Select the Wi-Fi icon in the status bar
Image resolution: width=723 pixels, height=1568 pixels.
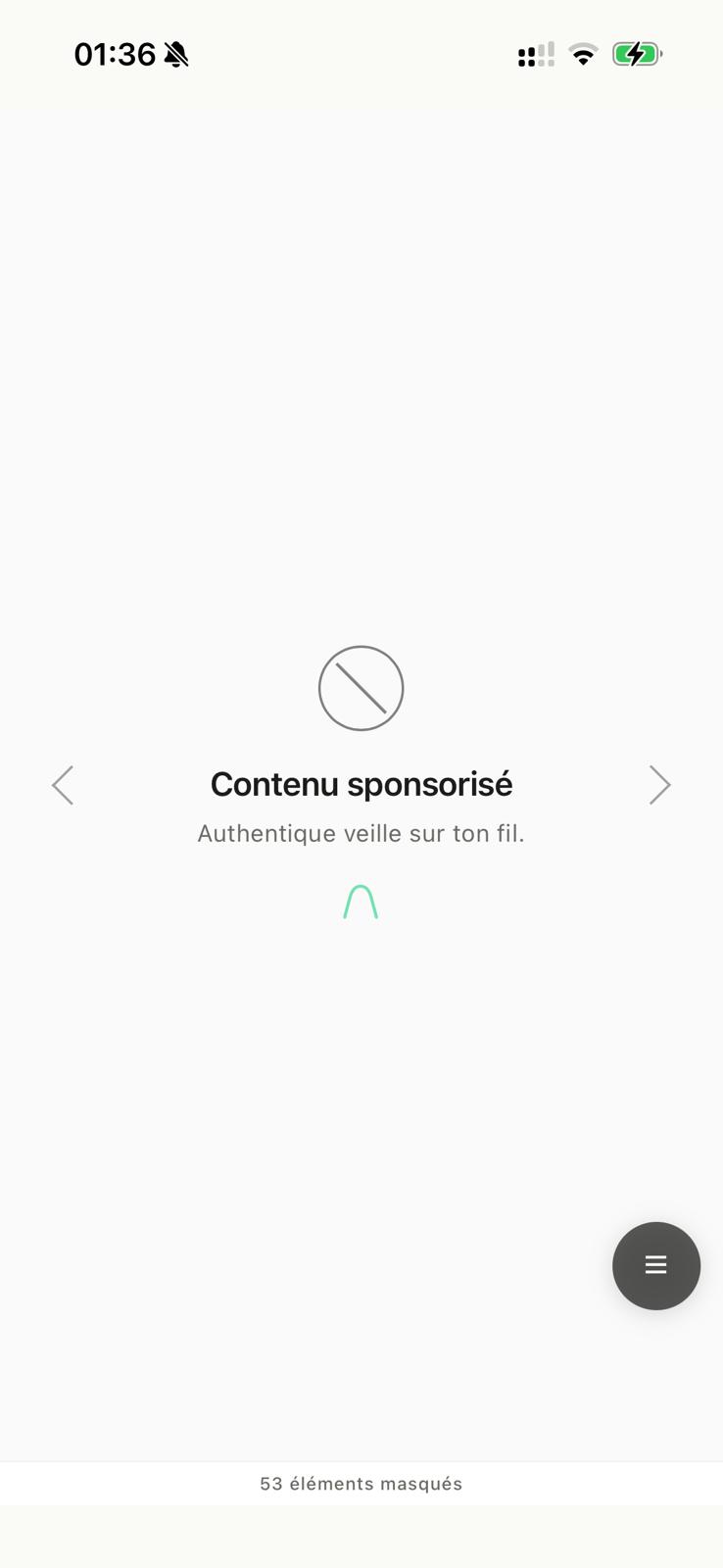point(582,54)
